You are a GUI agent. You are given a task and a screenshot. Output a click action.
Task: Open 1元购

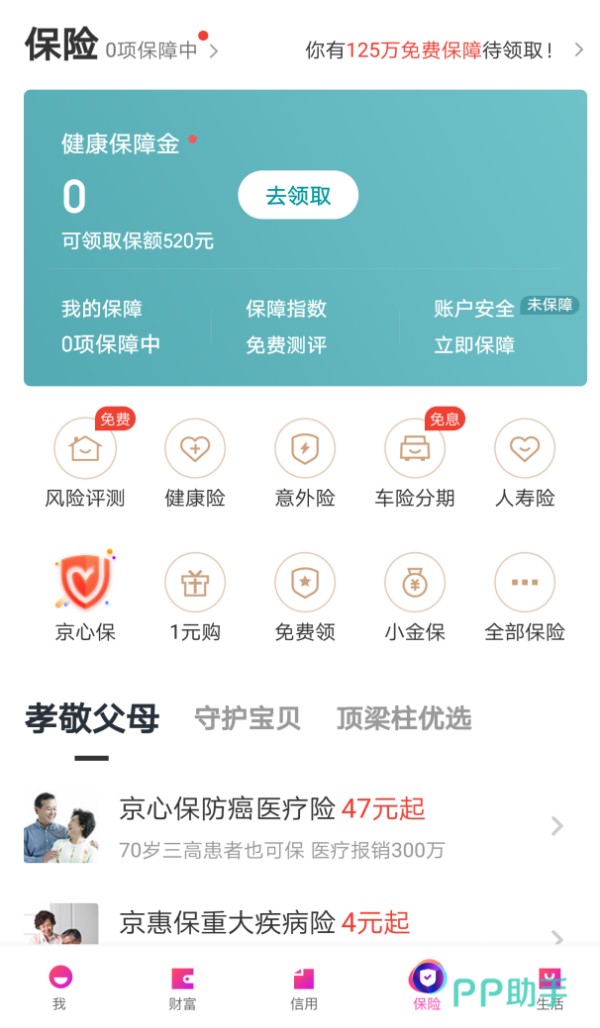pyautogui.click(x=195, y=597)
